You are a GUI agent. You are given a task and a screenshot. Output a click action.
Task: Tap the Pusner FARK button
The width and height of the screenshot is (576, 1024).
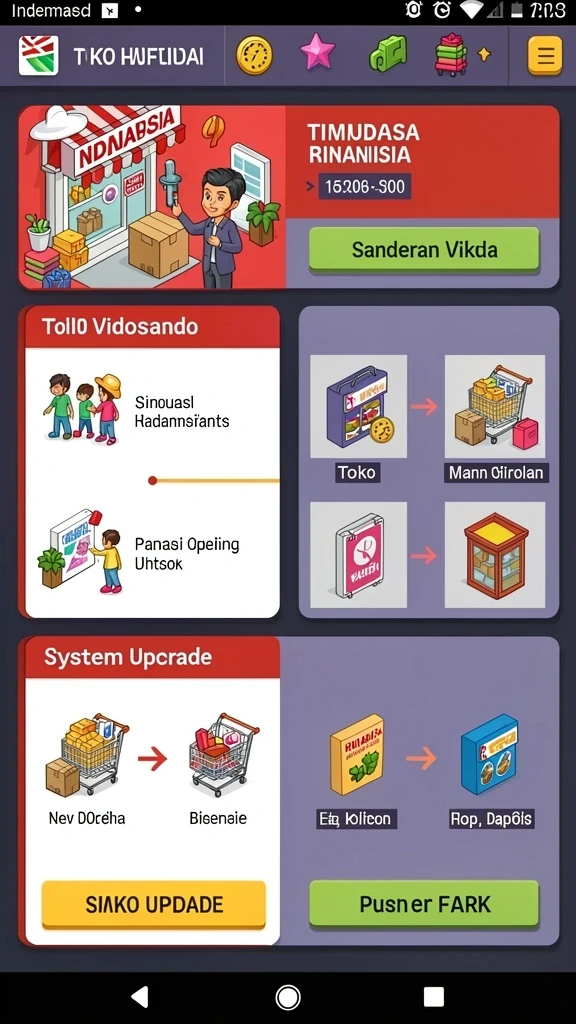point(424,904)
